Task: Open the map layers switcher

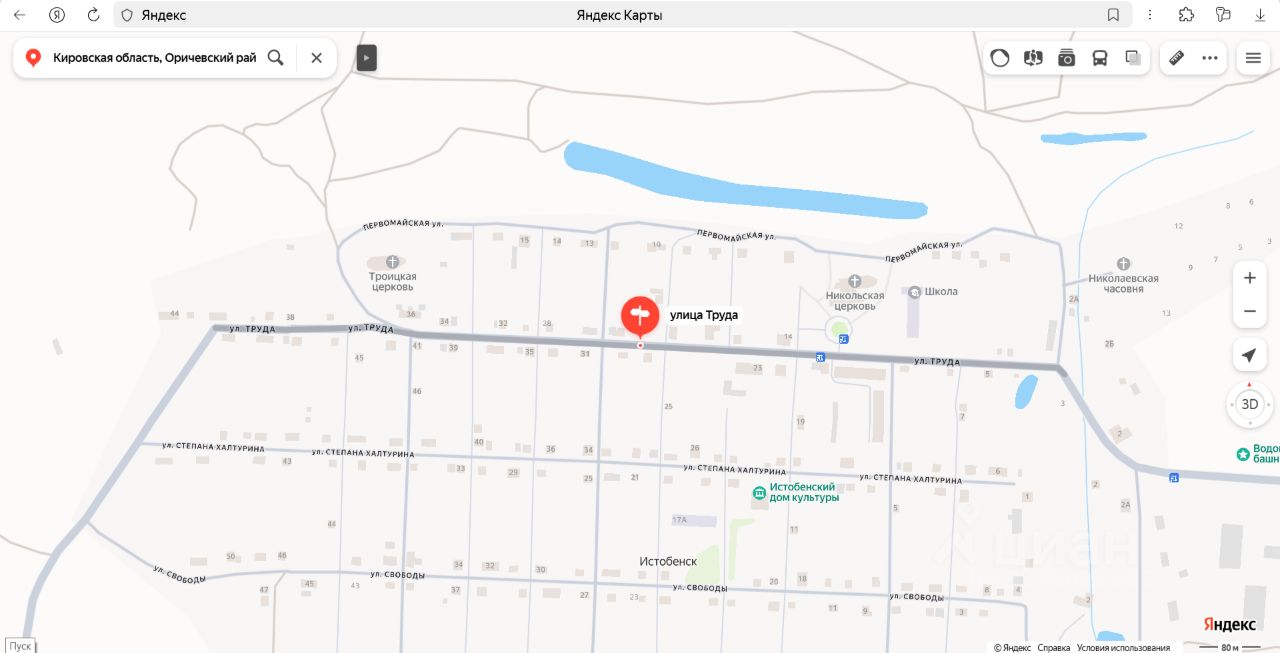Action: tap(1133, 58)
